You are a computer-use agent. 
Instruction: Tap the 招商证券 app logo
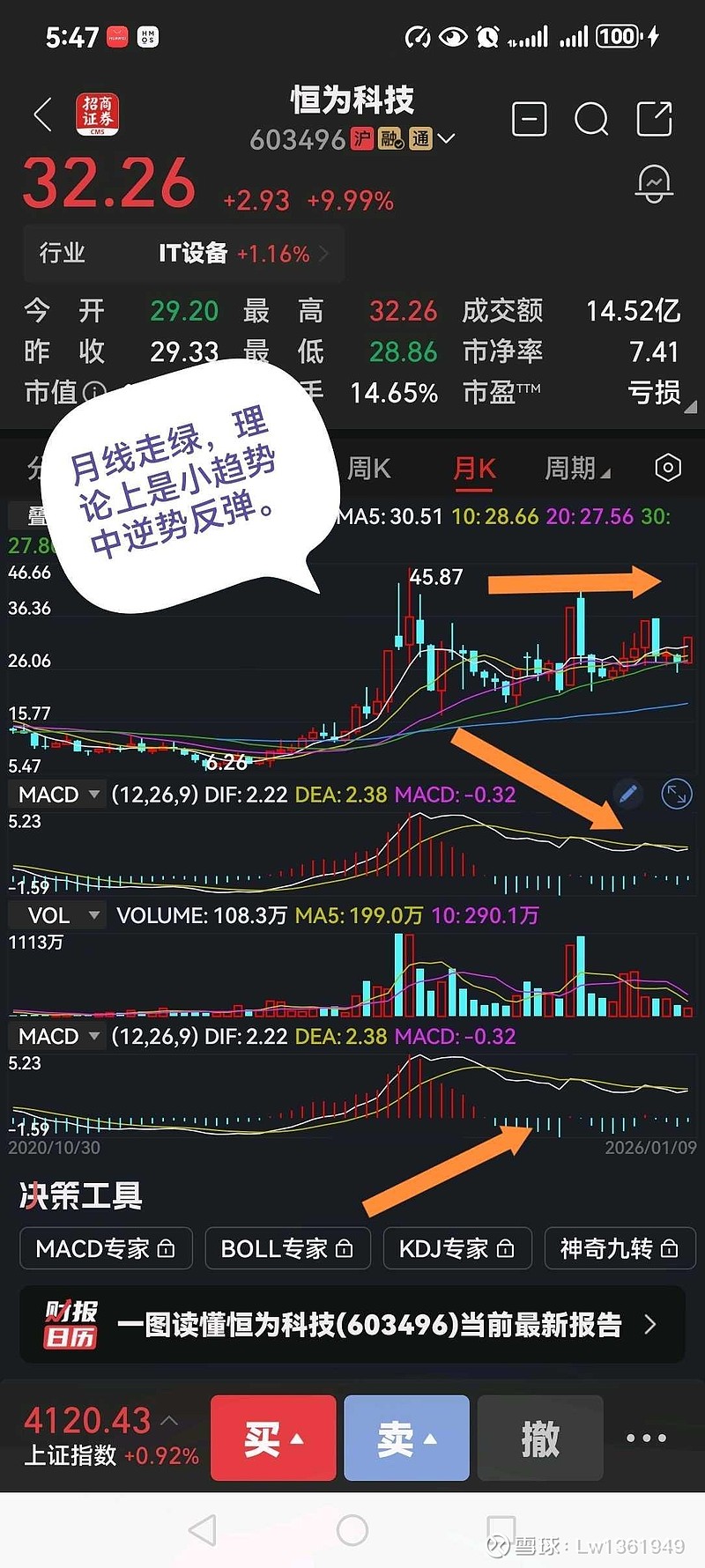point(98,115)
